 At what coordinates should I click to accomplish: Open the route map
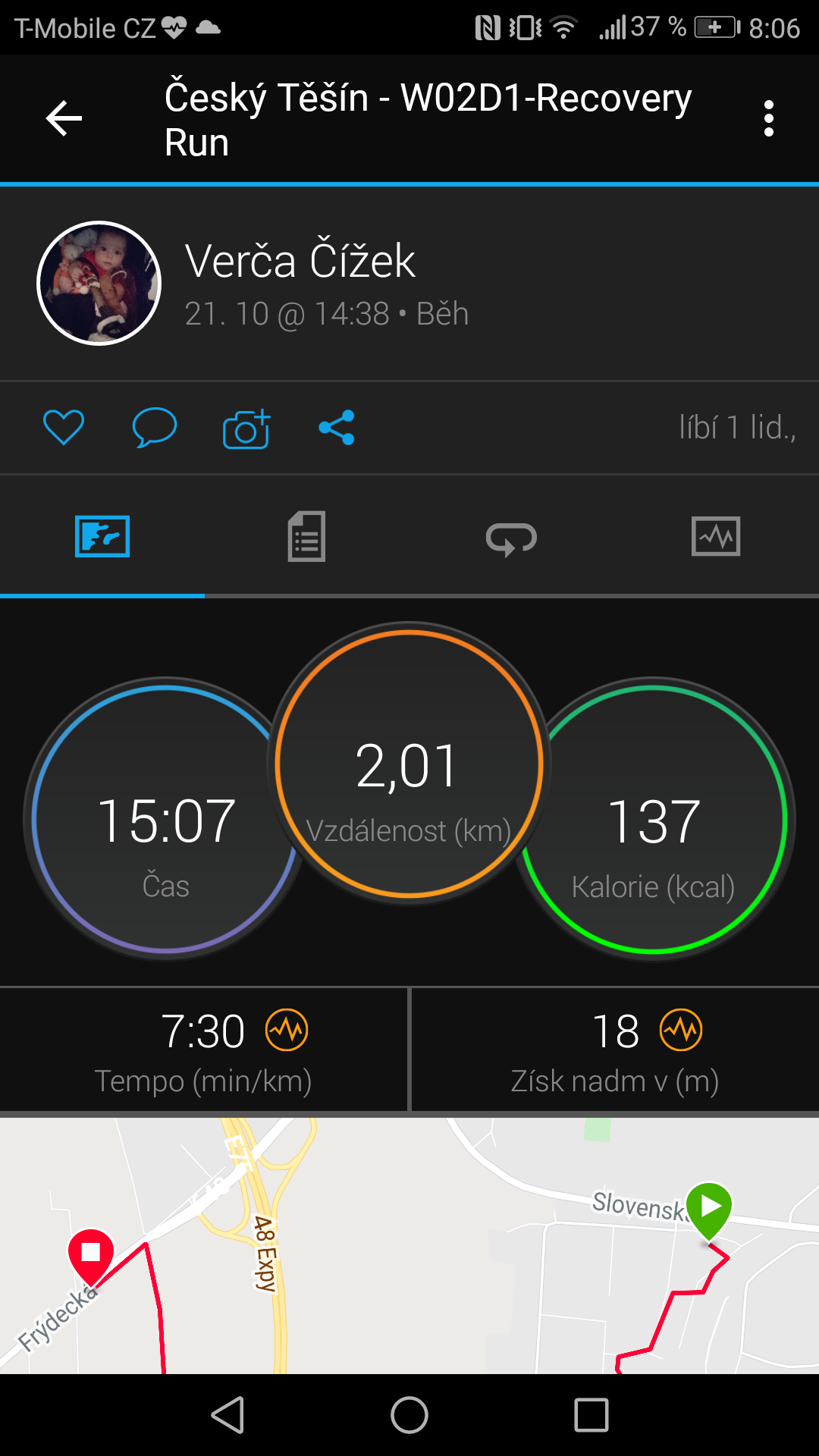click(x=409, y=1245)
